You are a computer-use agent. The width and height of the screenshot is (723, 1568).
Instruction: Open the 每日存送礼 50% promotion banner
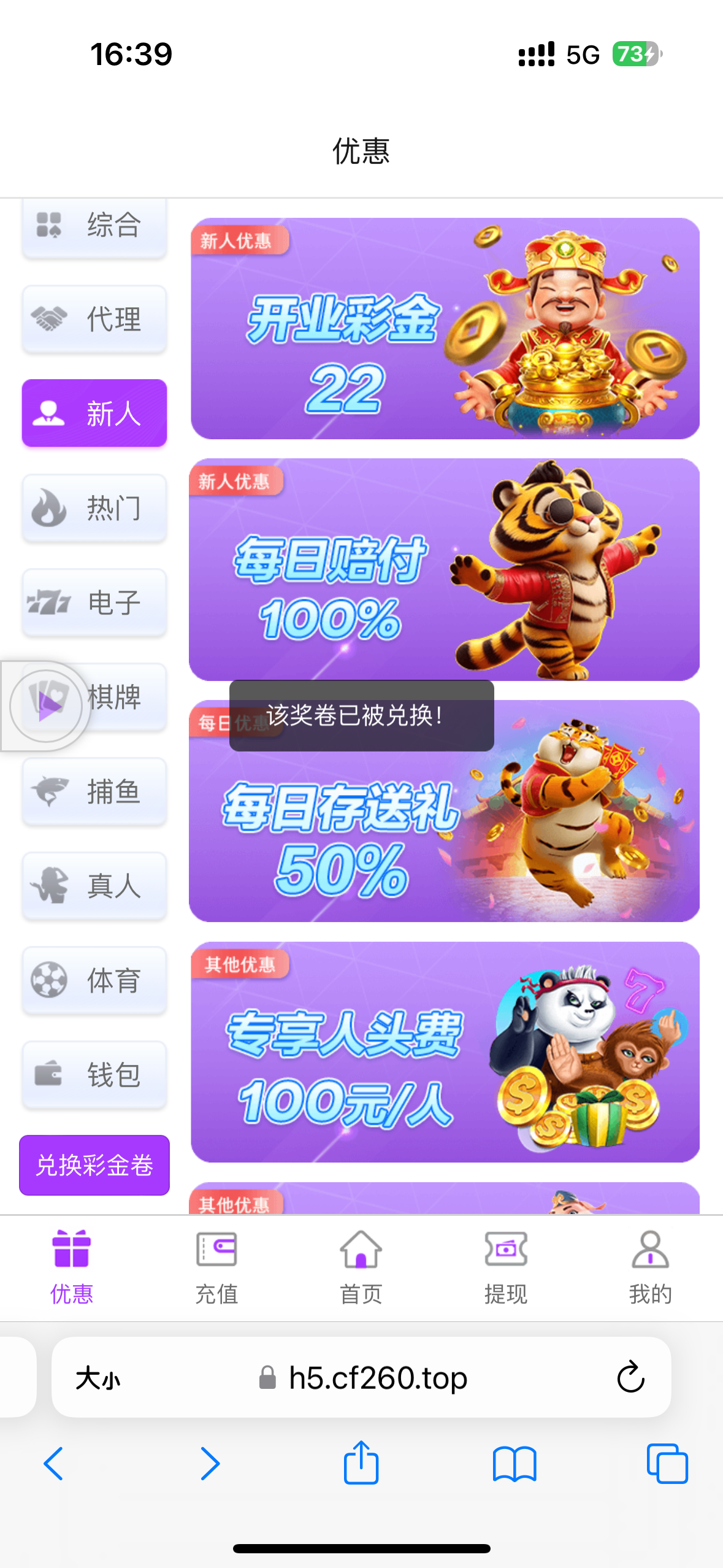(445, 834)
